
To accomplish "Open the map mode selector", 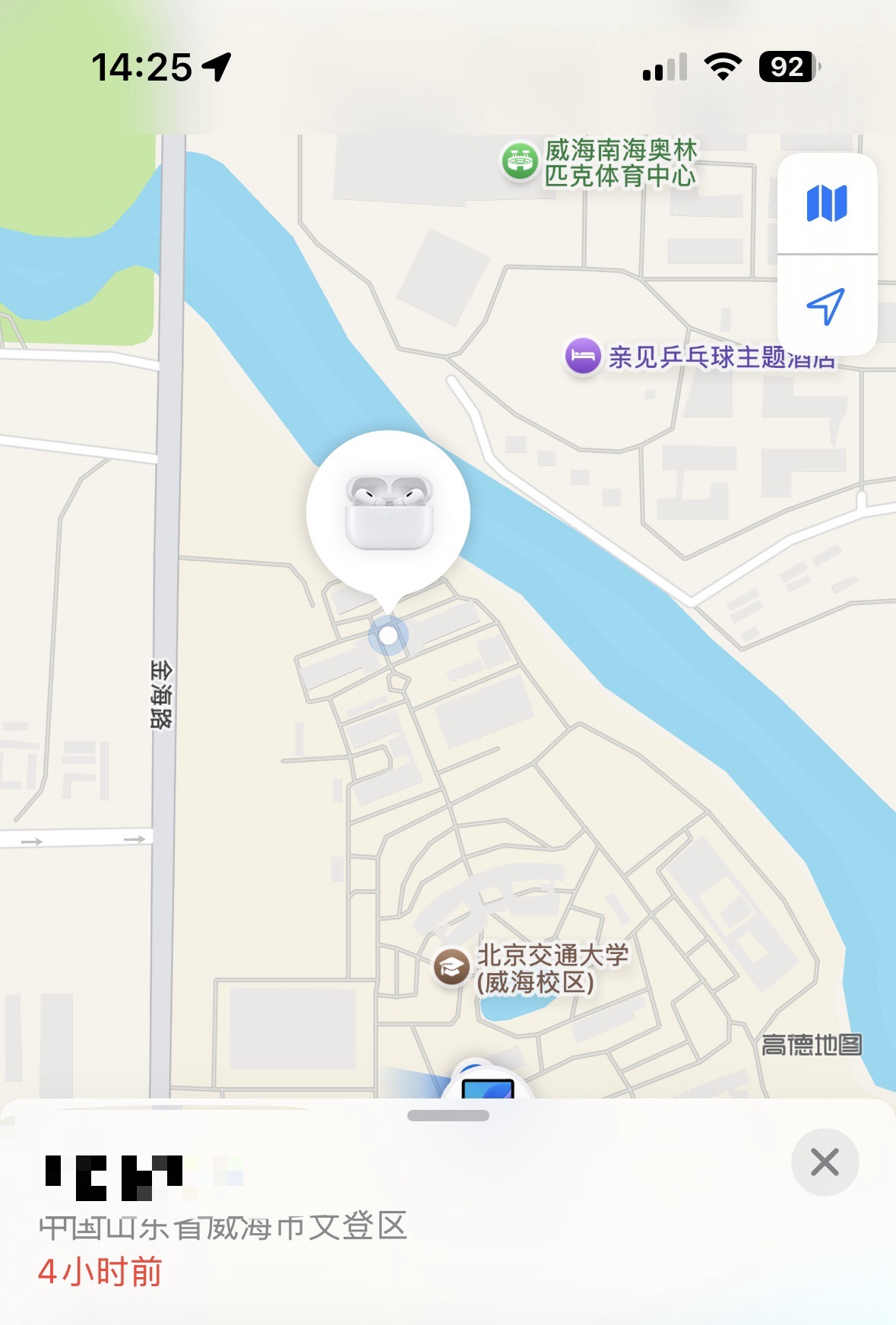I will pyautogui.click(x=827, y=204).
